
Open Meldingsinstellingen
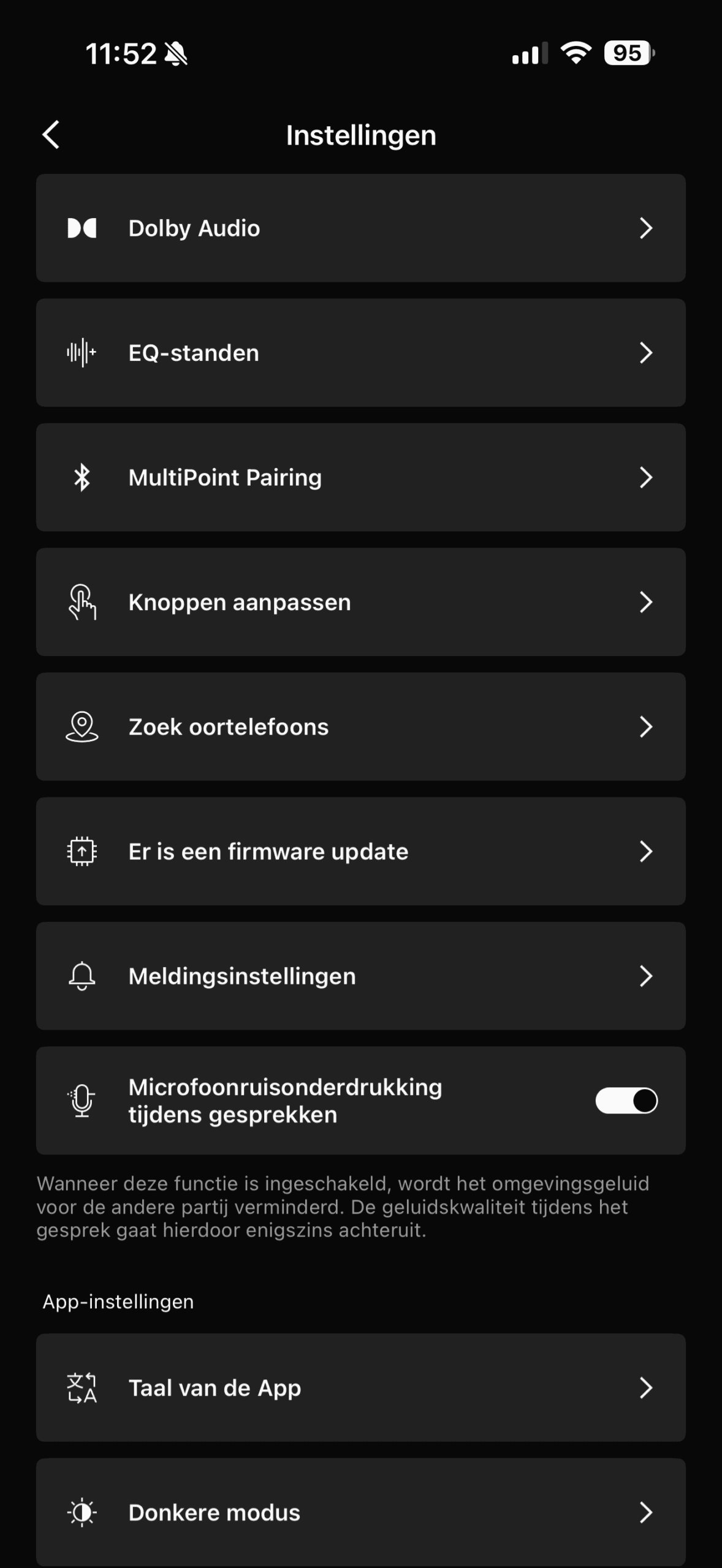(x=360, y=976)
